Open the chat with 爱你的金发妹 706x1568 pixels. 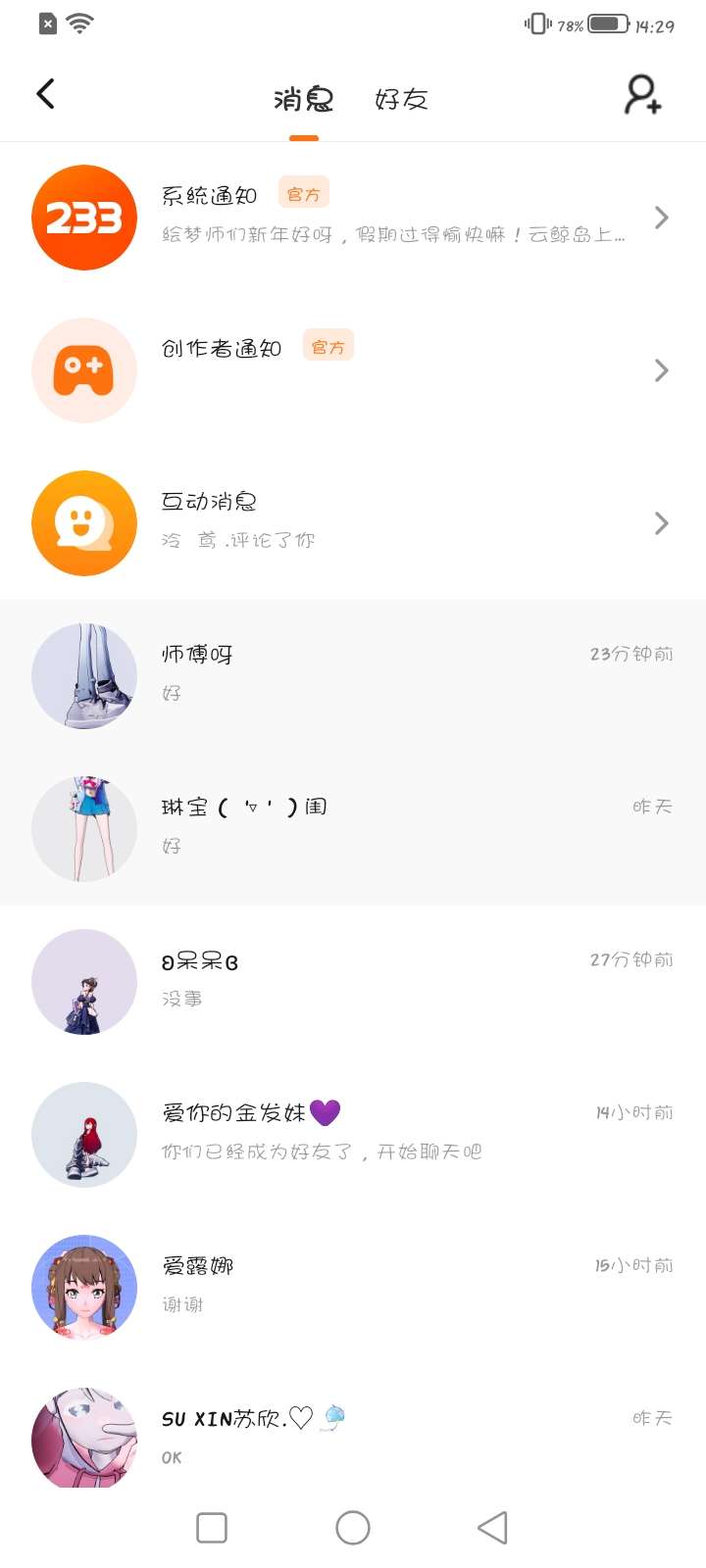(353, 1135)
